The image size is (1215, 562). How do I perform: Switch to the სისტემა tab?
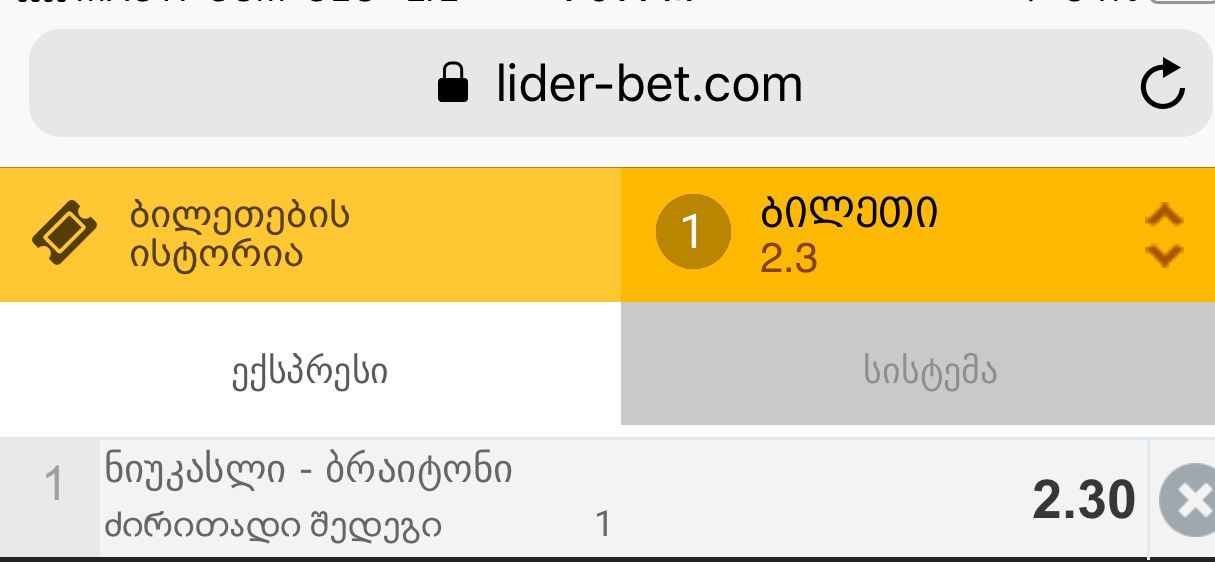coord(918,372)
